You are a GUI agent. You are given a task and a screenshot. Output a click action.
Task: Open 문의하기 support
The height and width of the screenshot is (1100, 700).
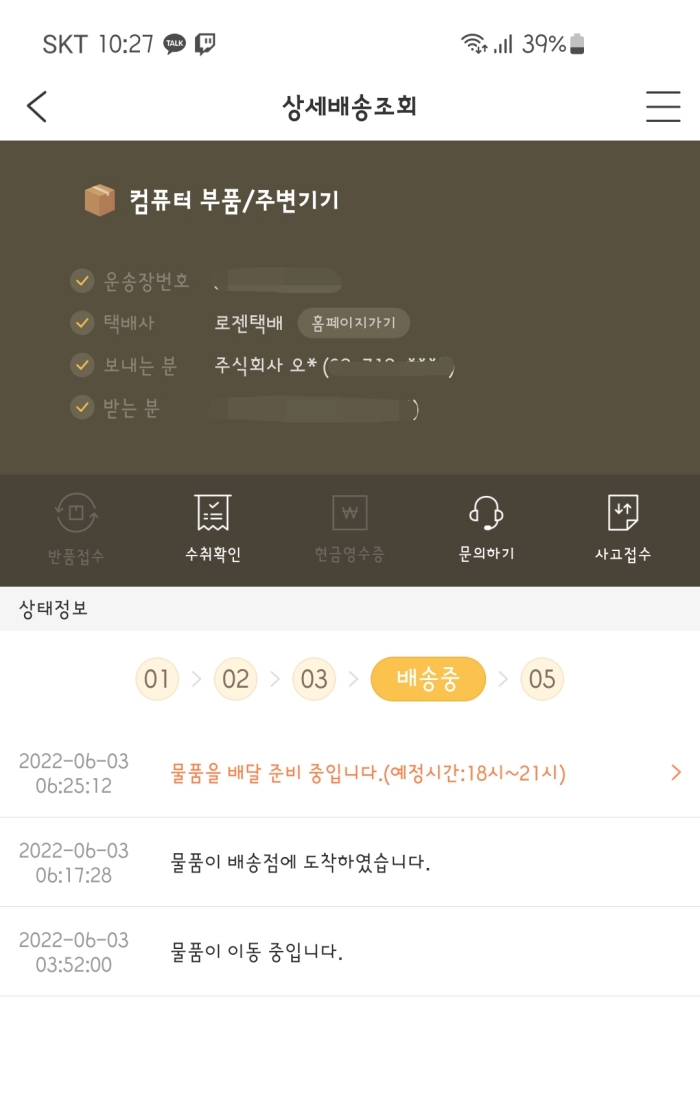[x=486, y=528]
